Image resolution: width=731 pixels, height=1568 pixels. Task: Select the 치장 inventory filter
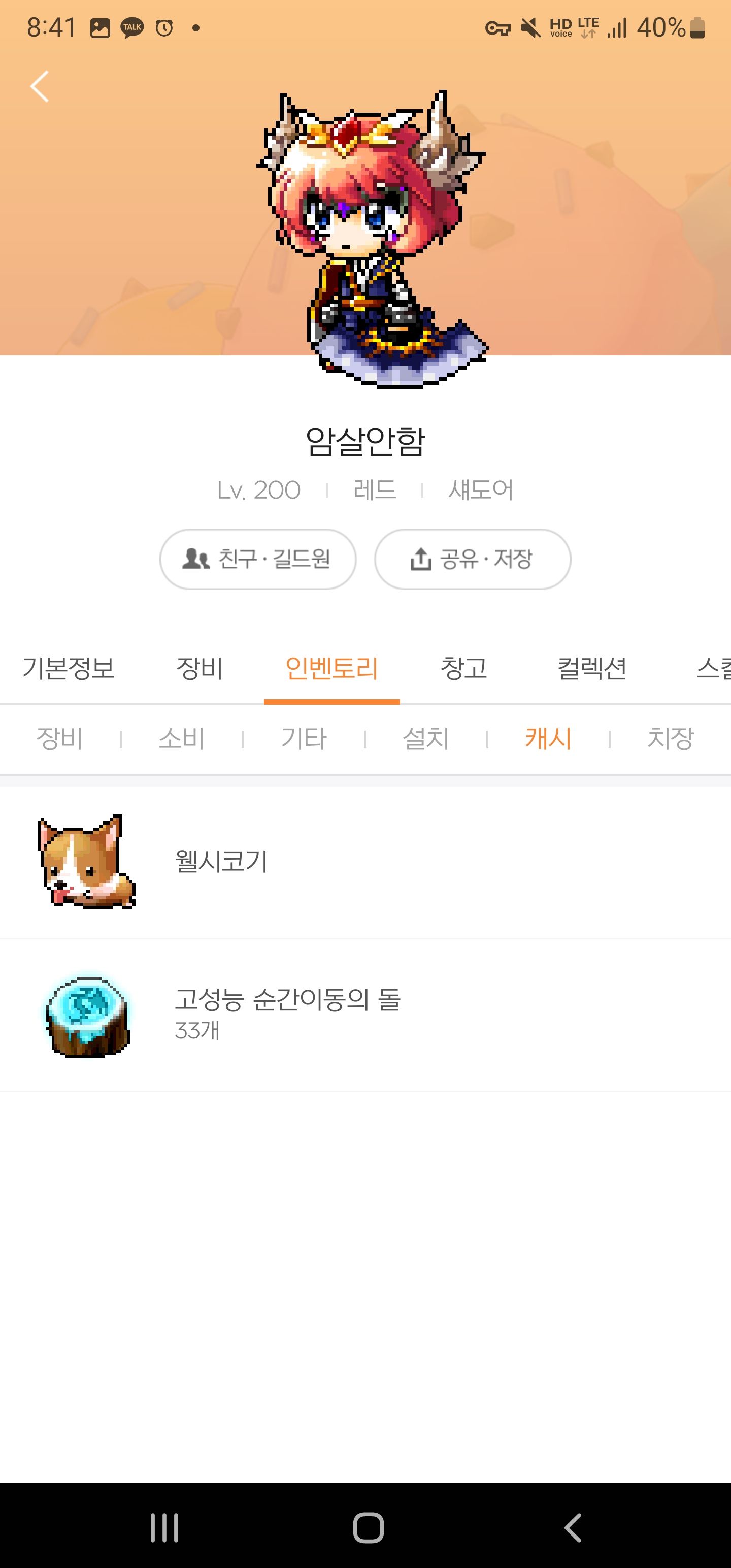tap(670, 738)
